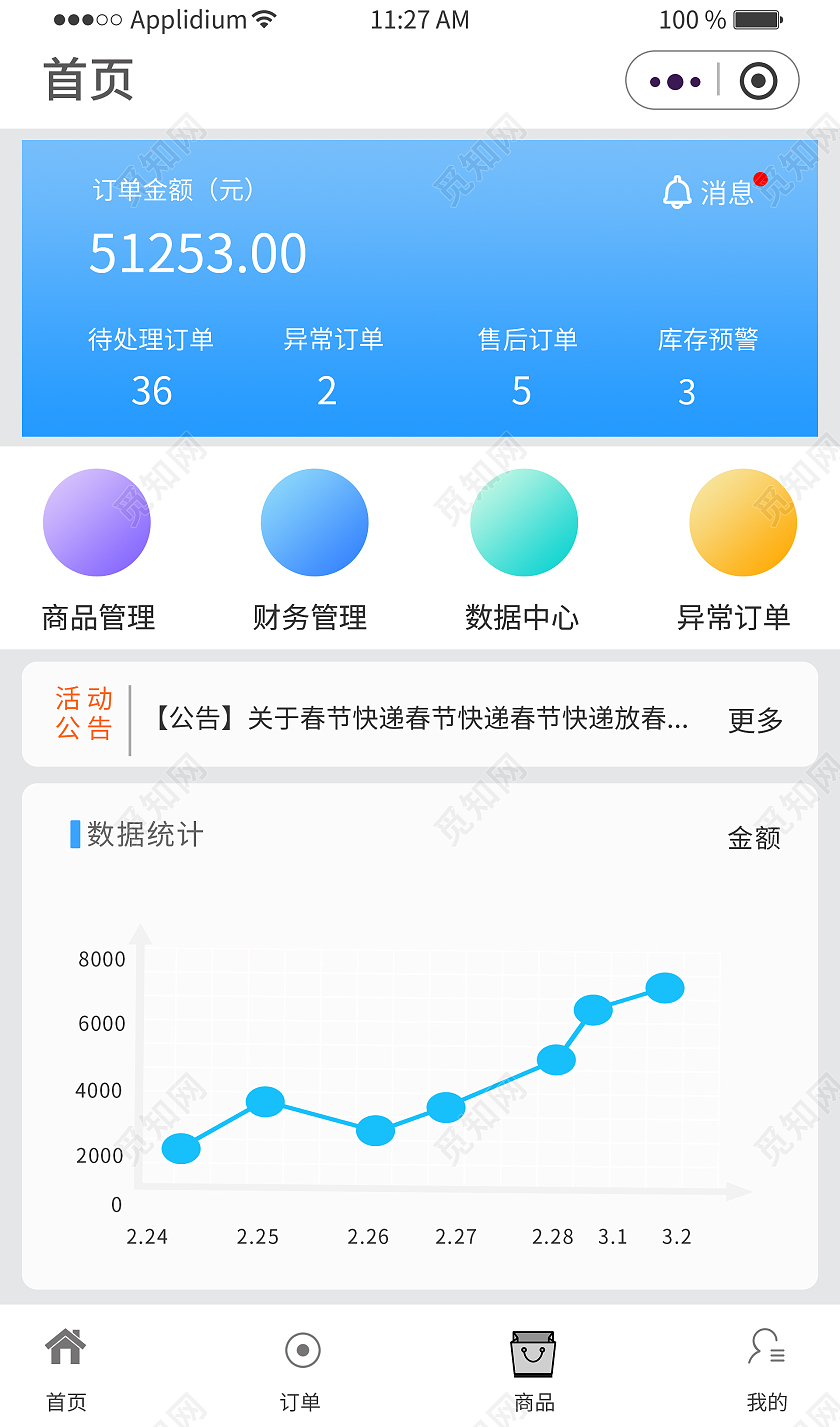Viewport: 840px width, 1427px height.
Task: Select the 商品 shopping bag icon
Action: point(533,1350)
